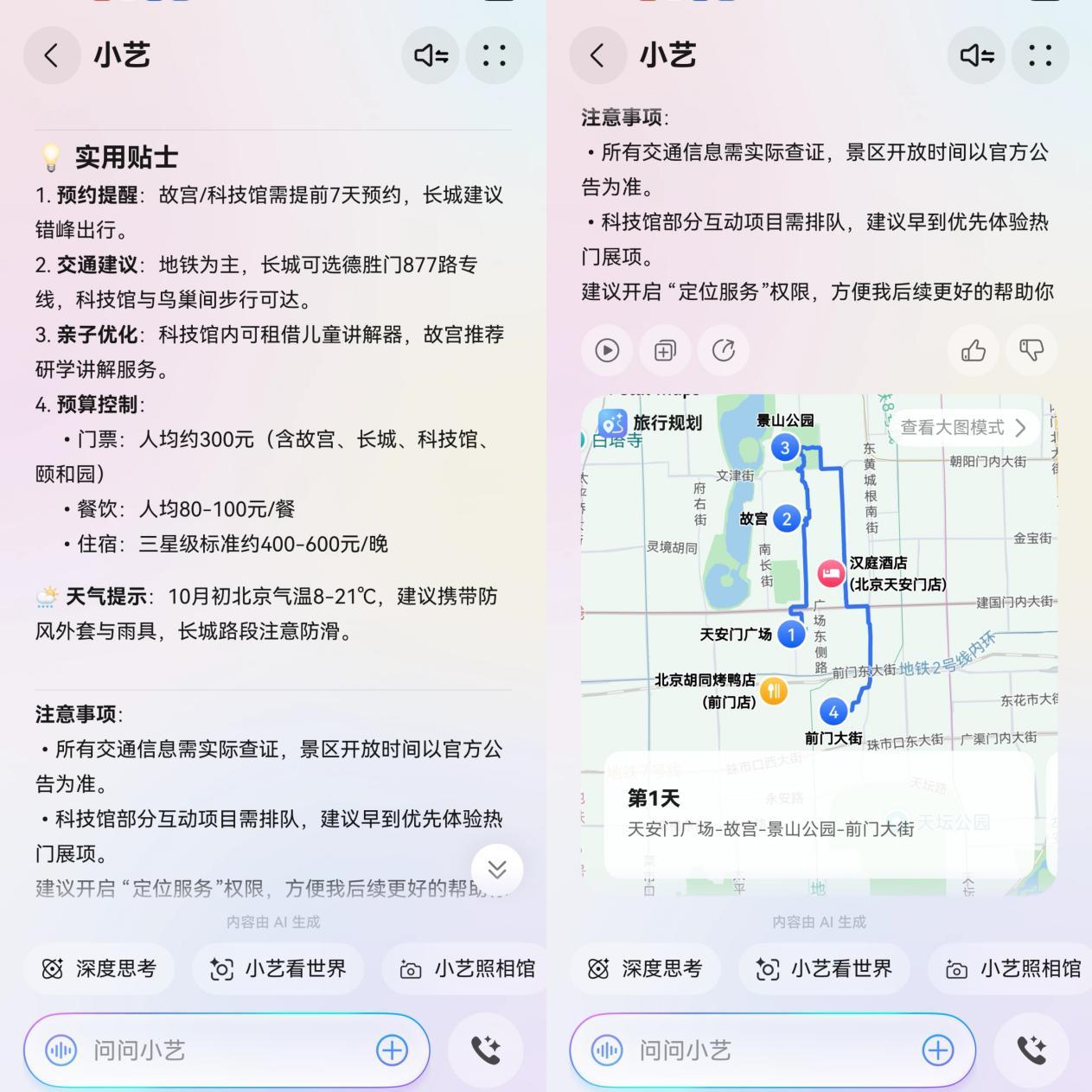Give the response a thumbs up
Screen dimensions: 1092x1092
974,350
